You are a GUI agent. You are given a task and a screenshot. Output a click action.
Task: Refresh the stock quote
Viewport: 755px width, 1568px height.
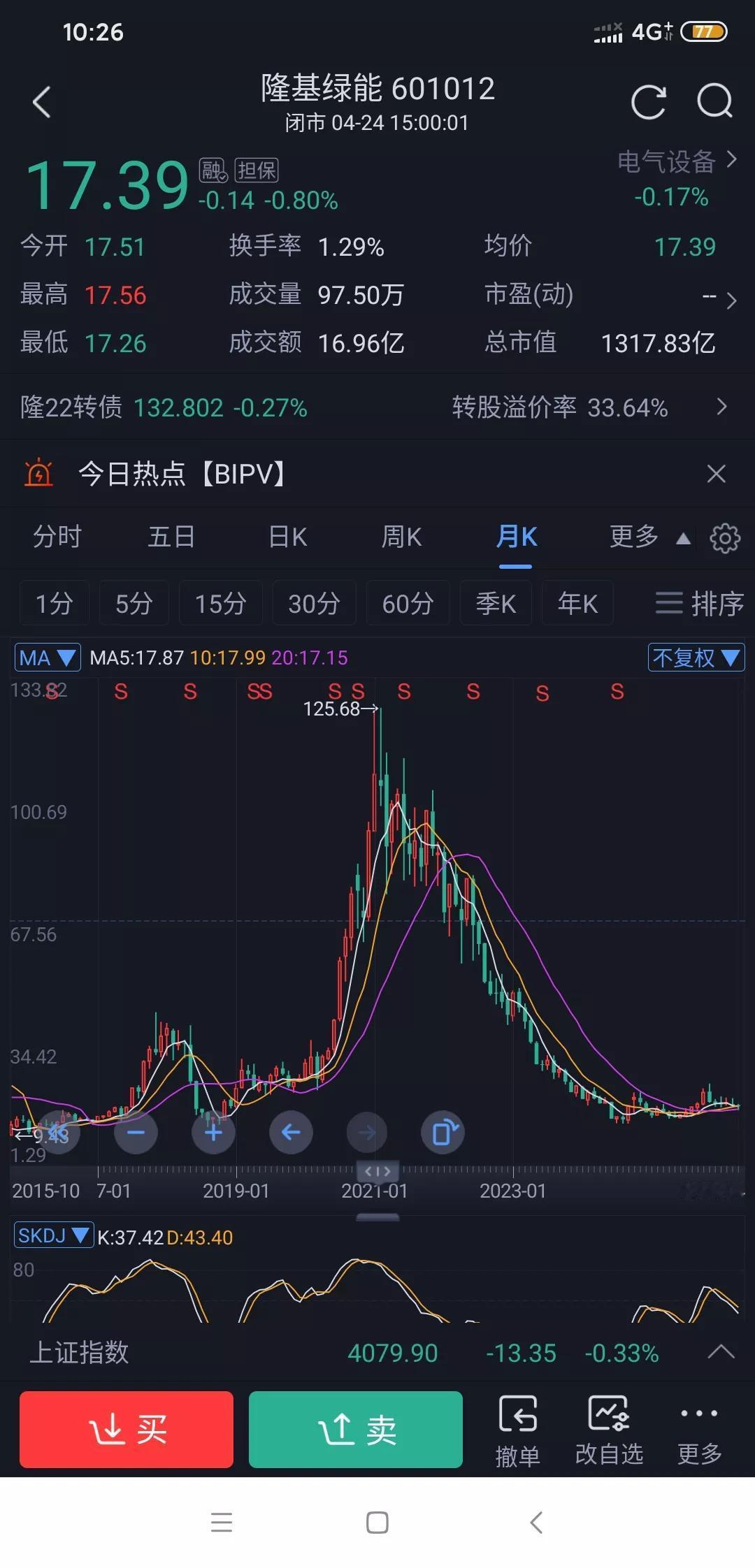(x=648, y=102)
